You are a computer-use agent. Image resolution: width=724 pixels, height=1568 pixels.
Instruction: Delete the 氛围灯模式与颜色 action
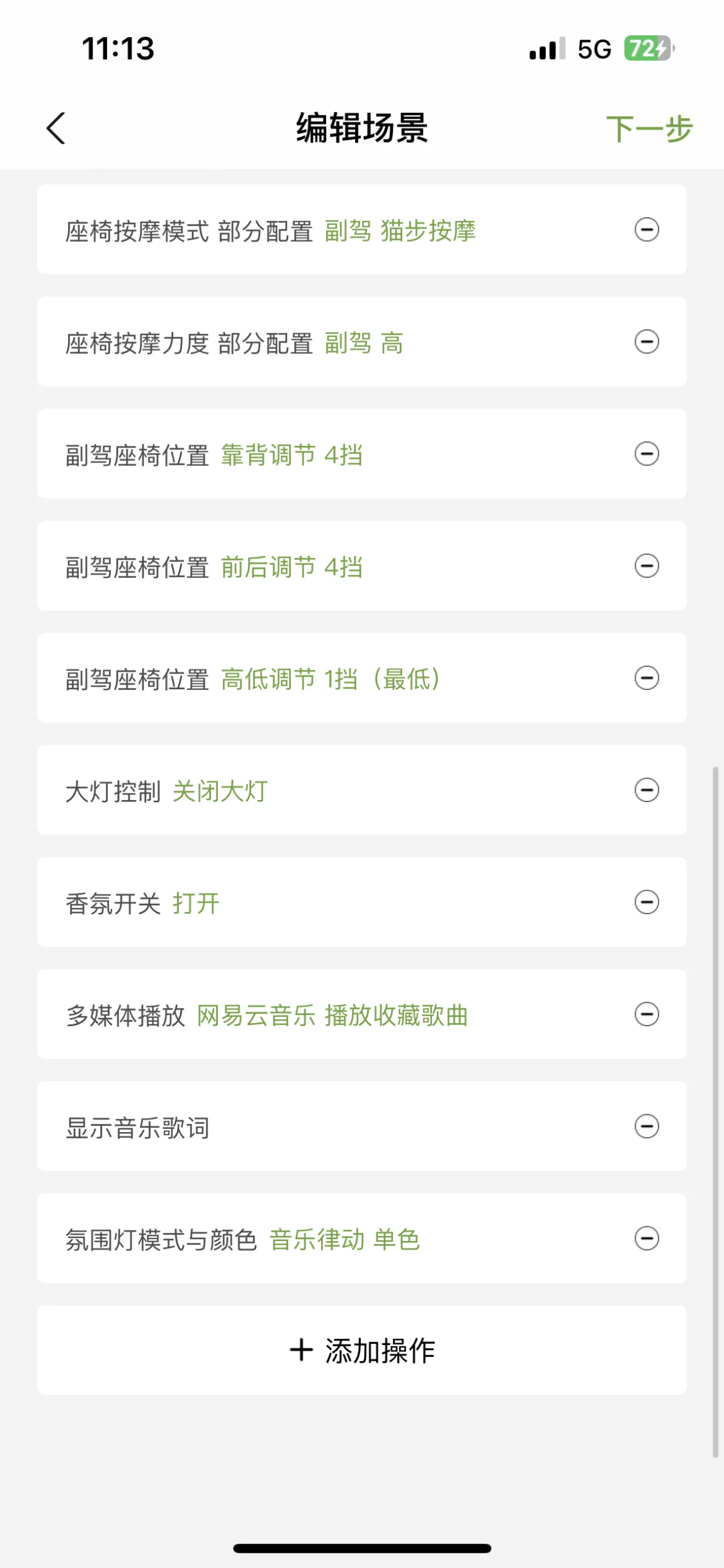[647, 1239]
